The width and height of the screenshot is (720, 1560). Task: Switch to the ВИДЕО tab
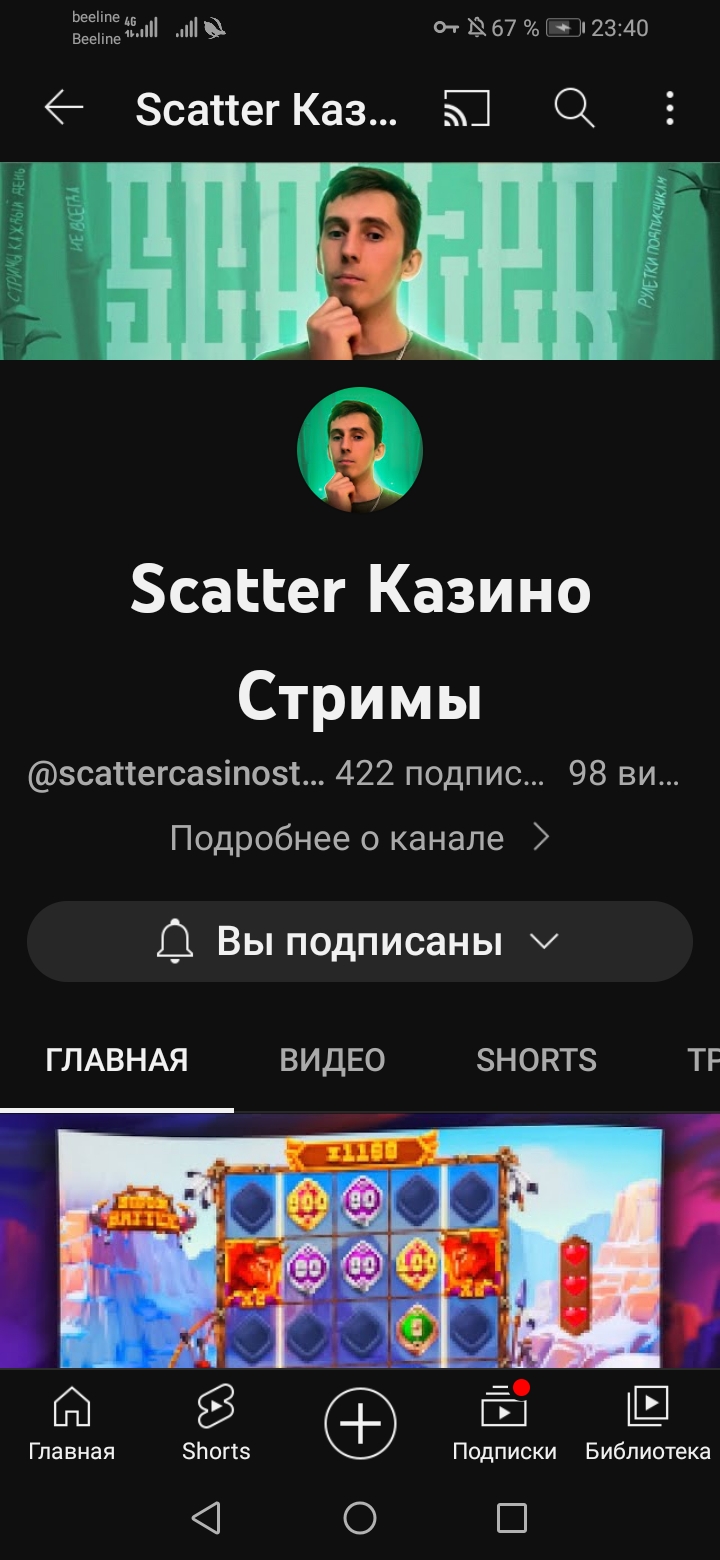click(331, 1059)
